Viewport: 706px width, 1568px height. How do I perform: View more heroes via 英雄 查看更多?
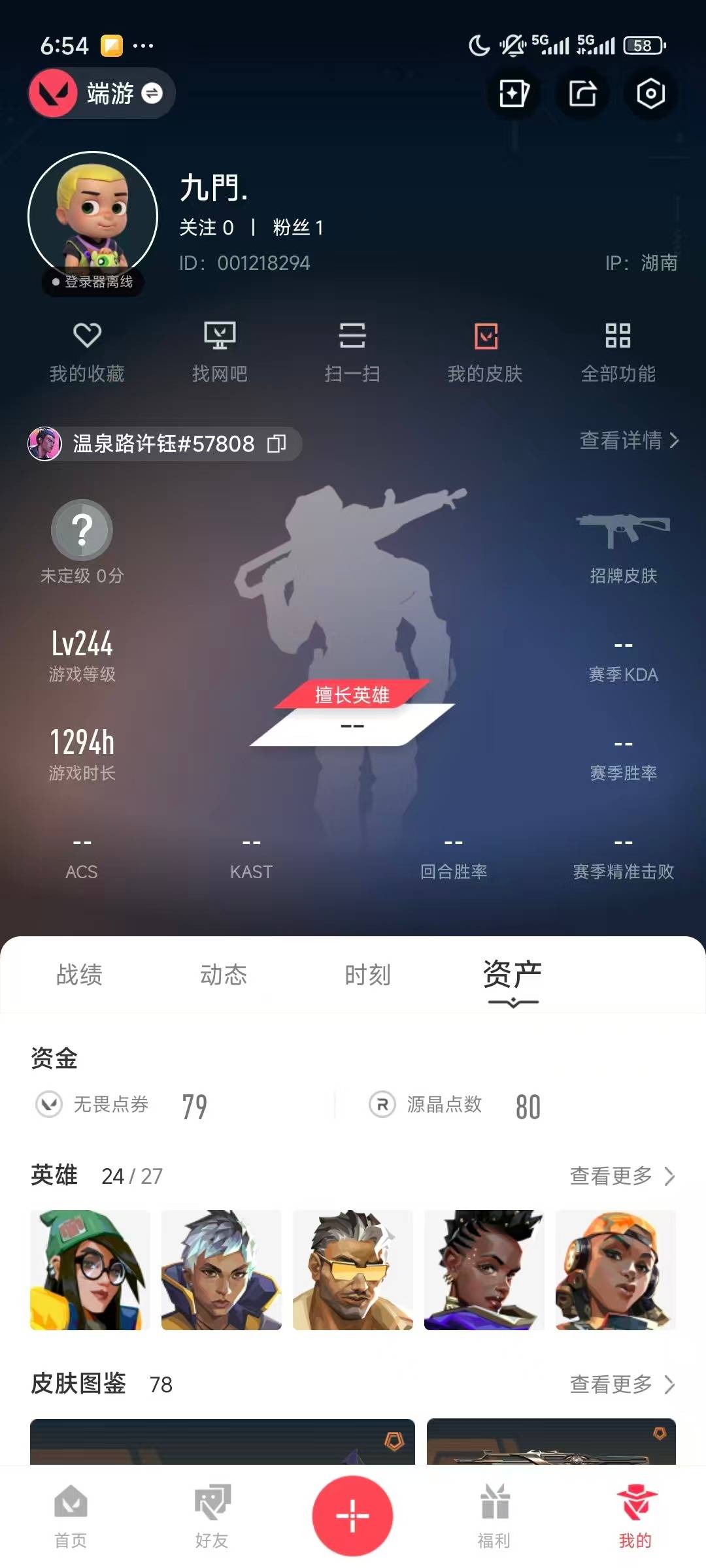point(621,1176)
